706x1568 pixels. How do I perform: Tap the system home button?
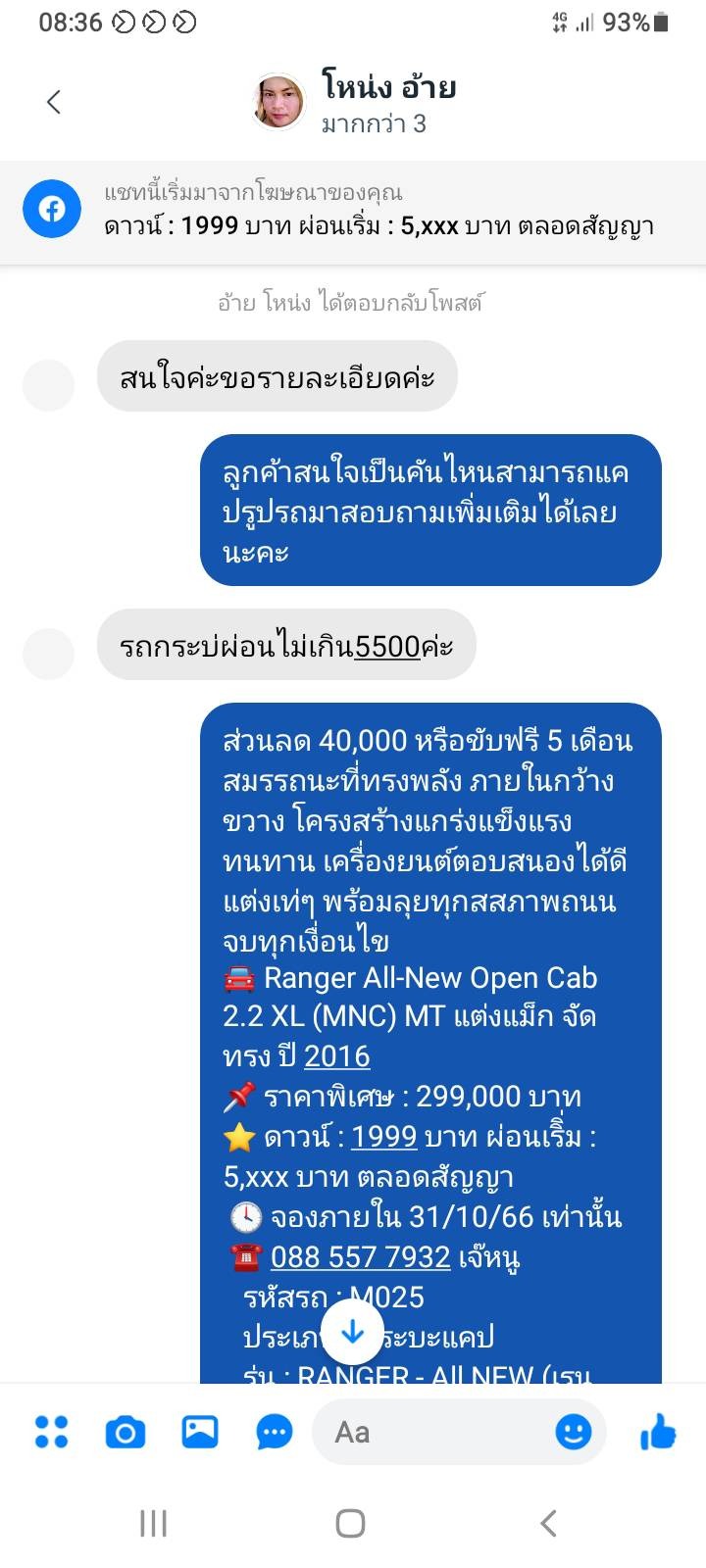coord(351,1523)
